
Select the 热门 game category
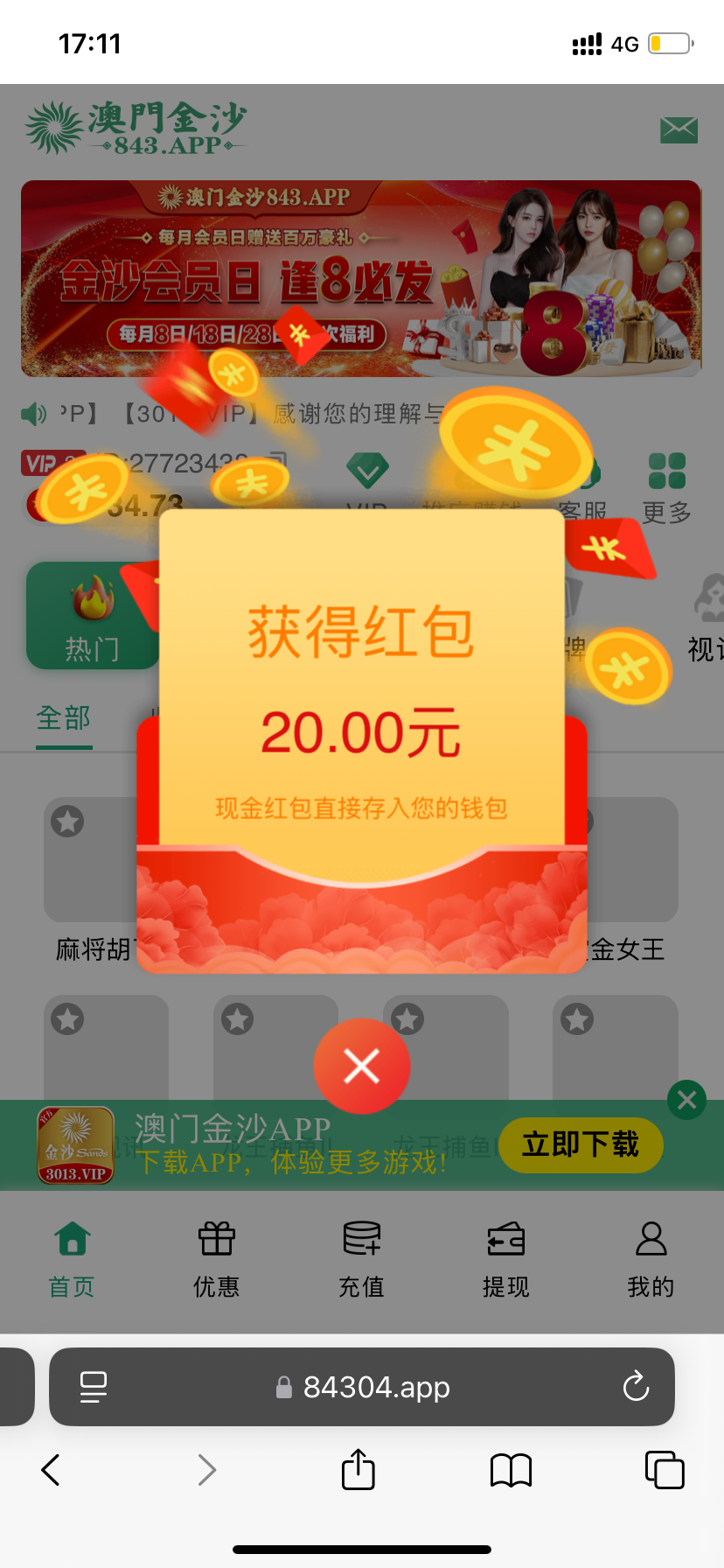(x=92, y=617)
